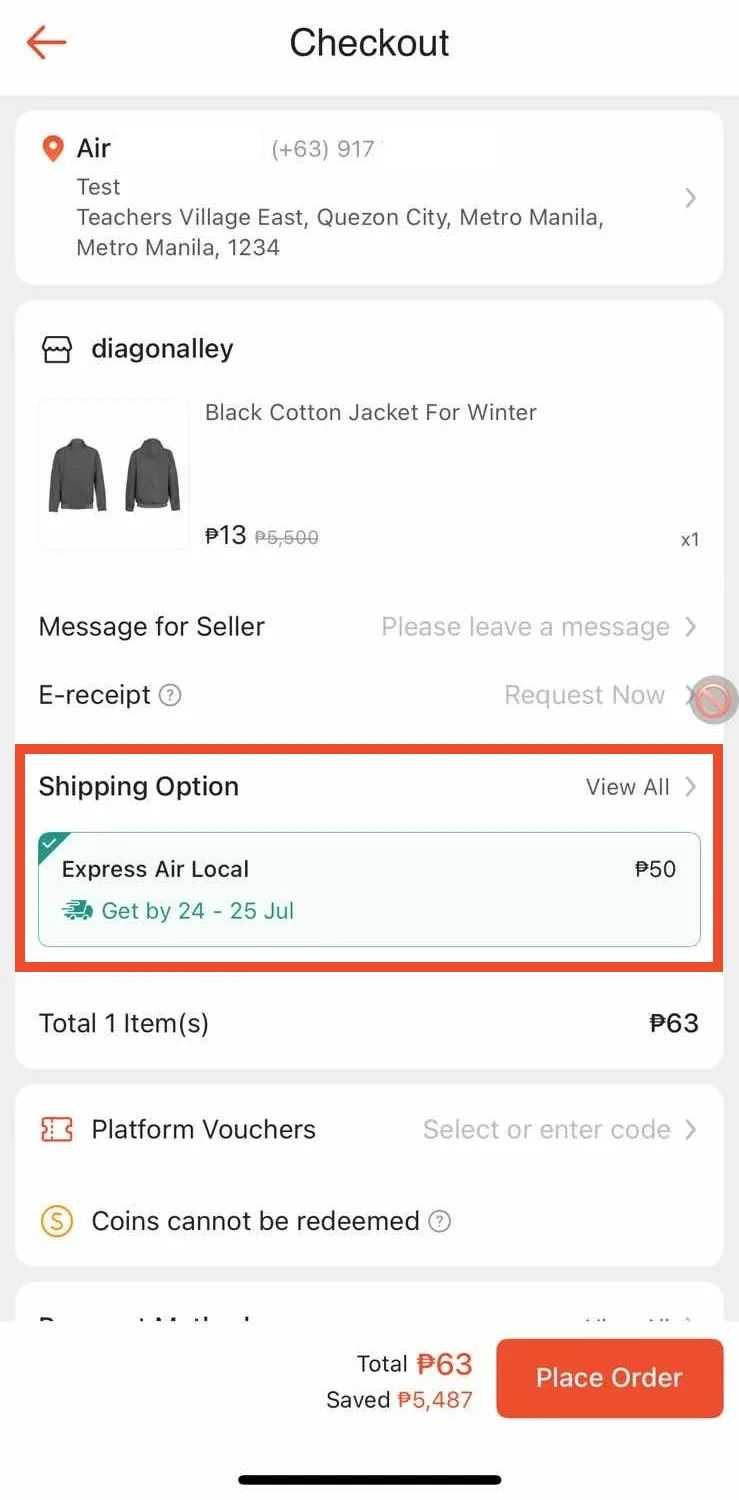Screen dimensions: 739x1500
Task: Click the shop icon next to diagonalley
Action: 56,348
